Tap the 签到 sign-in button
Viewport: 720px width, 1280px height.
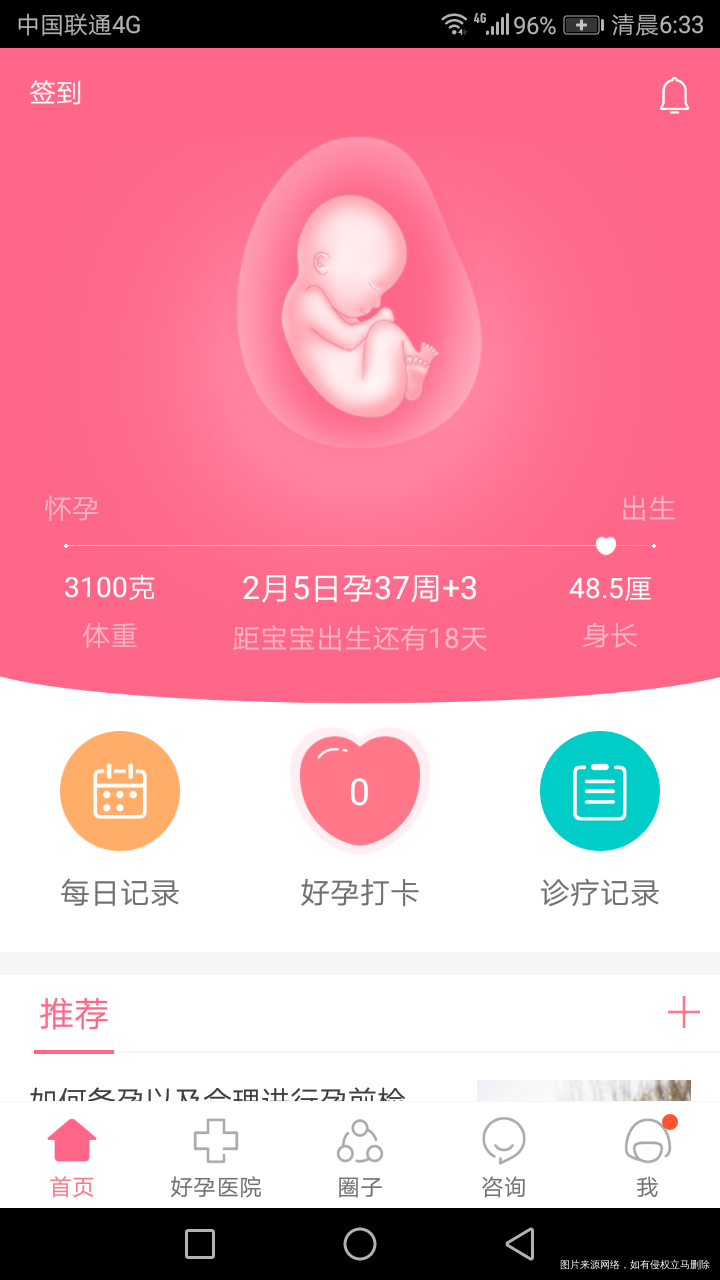tap(55, 91)
